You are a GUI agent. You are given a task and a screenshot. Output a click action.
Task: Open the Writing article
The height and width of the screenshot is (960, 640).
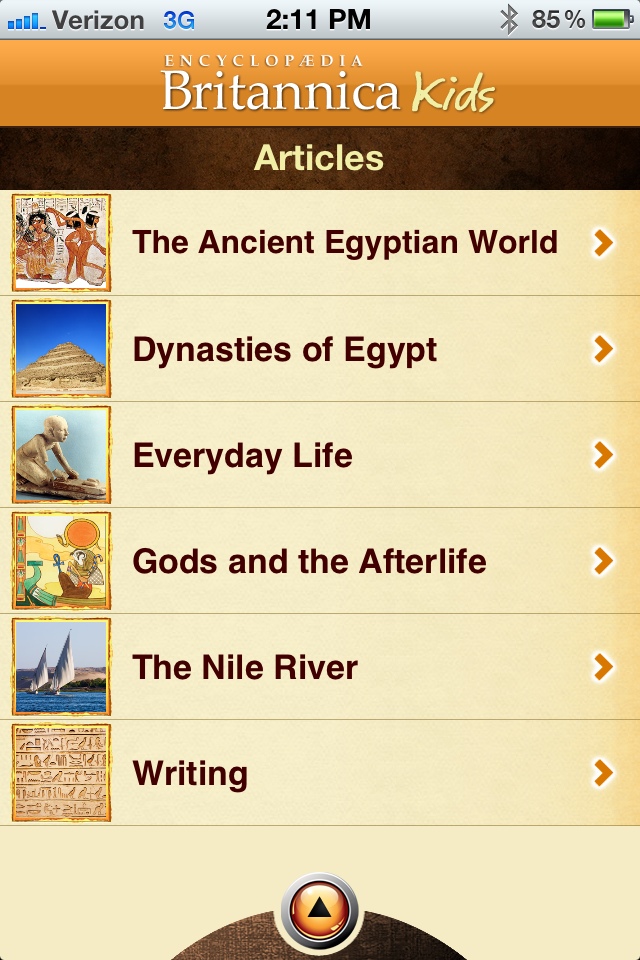[190, 773]
